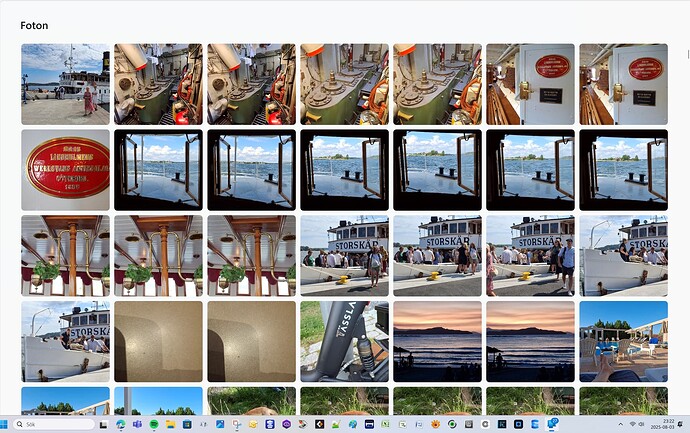Open the pool sunbeds photo
Screen dimensions: 690x433
click(623, 340)
